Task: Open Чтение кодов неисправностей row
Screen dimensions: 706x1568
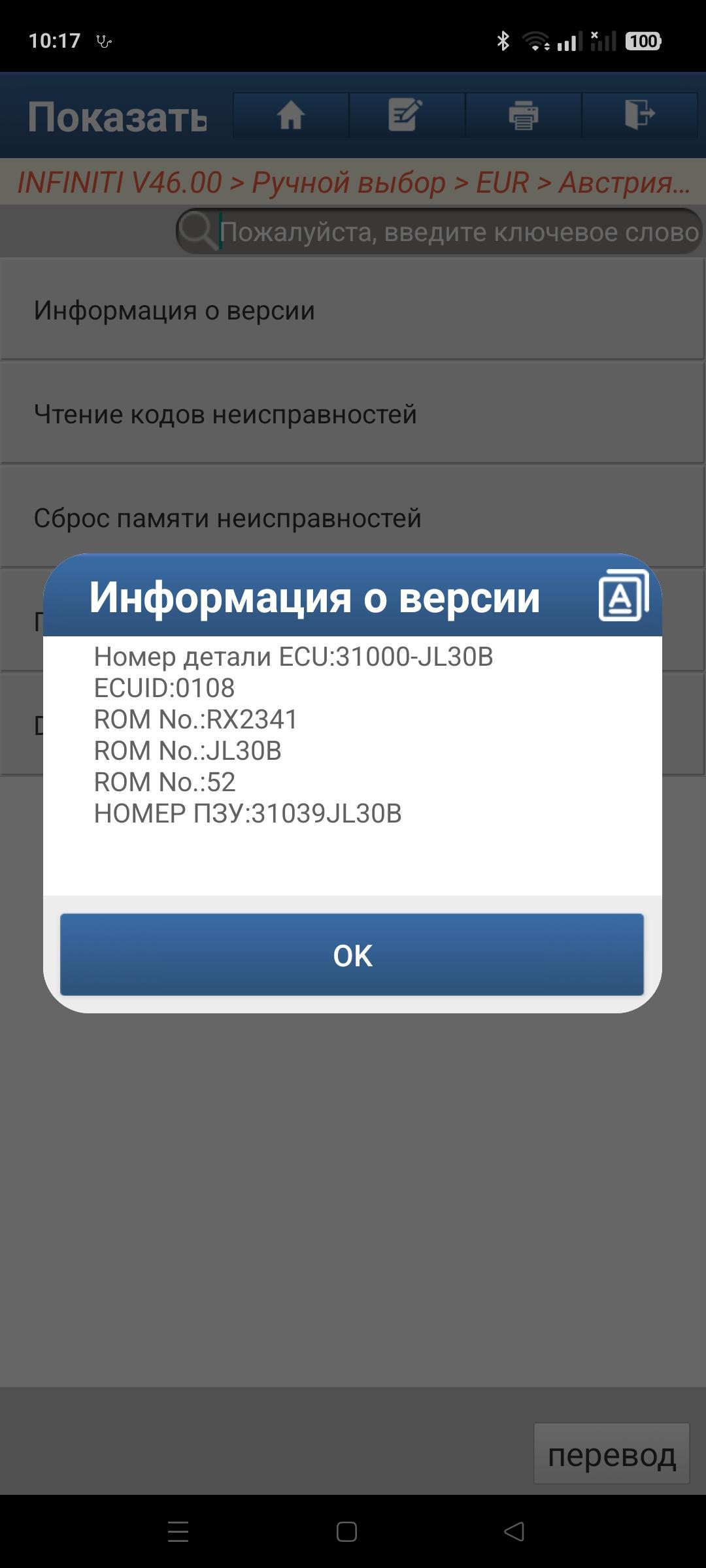Action: pyautogui.click(x=352, y=414)
